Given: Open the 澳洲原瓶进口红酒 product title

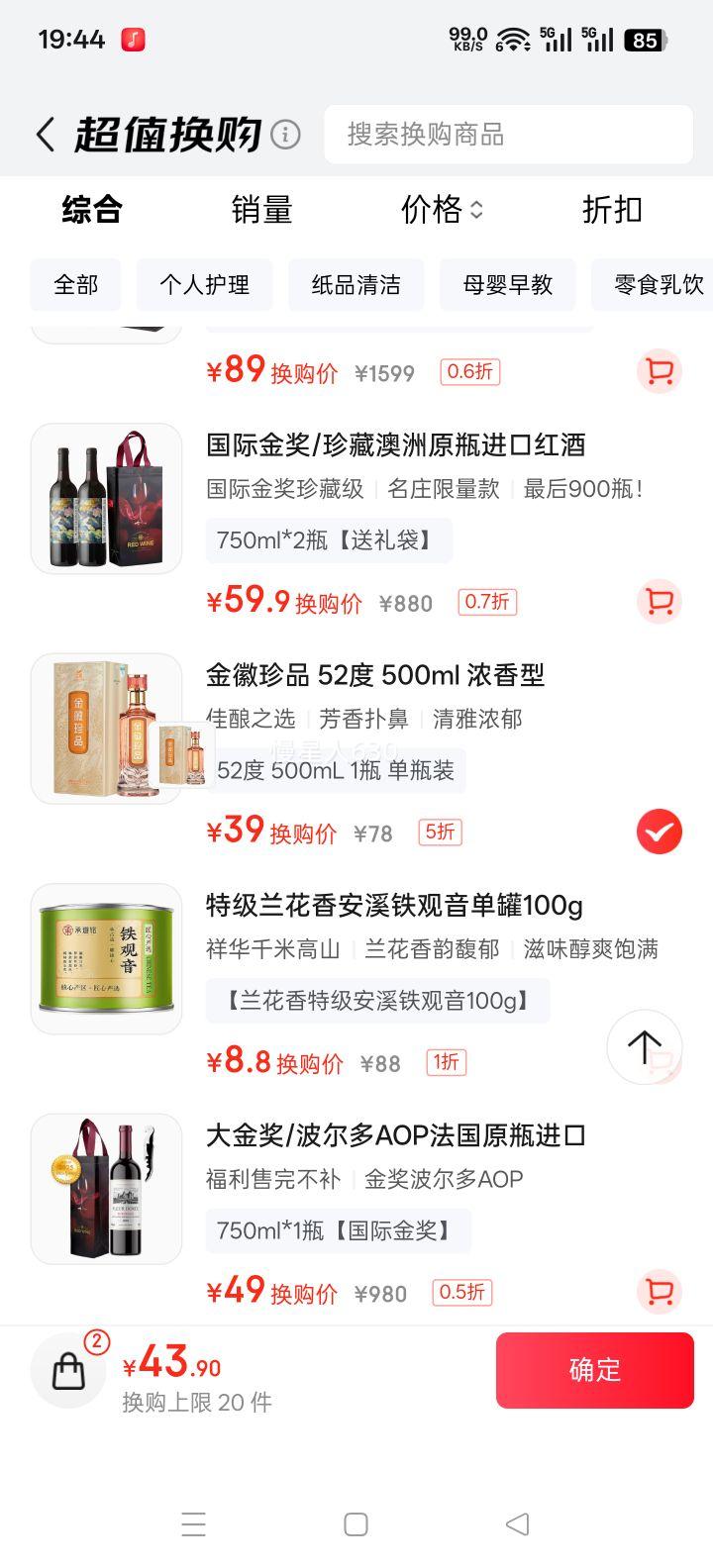Looking at the screenshot, I should [x=394, y=445].
